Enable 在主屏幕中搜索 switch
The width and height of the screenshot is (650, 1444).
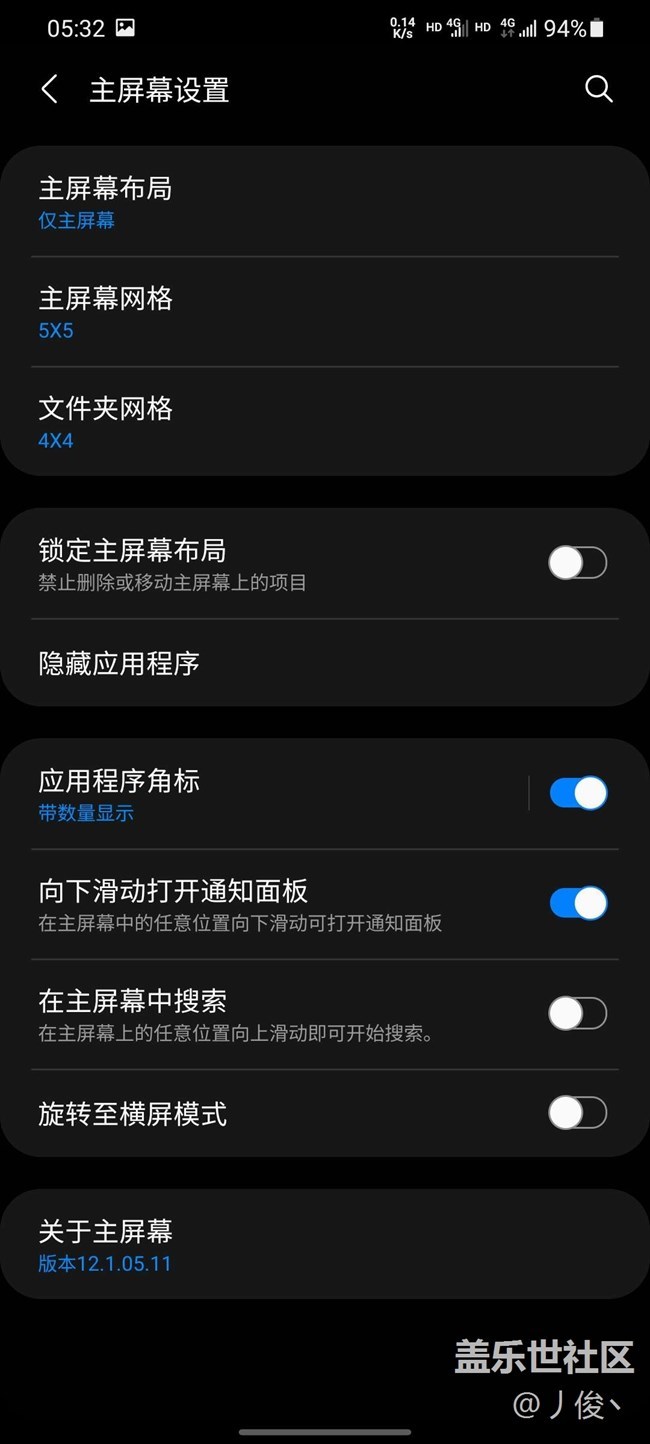coord(577,1013)
